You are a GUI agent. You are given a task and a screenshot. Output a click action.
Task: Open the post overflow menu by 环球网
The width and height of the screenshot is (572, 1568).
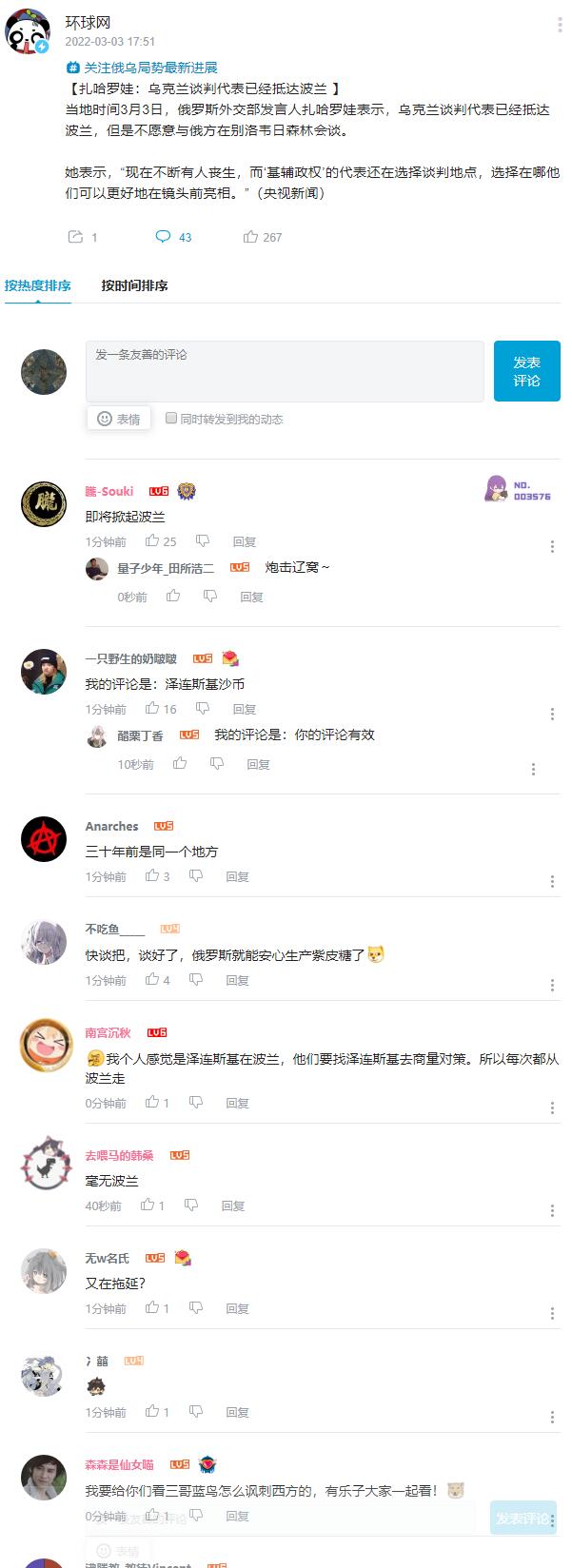point(560,25)
